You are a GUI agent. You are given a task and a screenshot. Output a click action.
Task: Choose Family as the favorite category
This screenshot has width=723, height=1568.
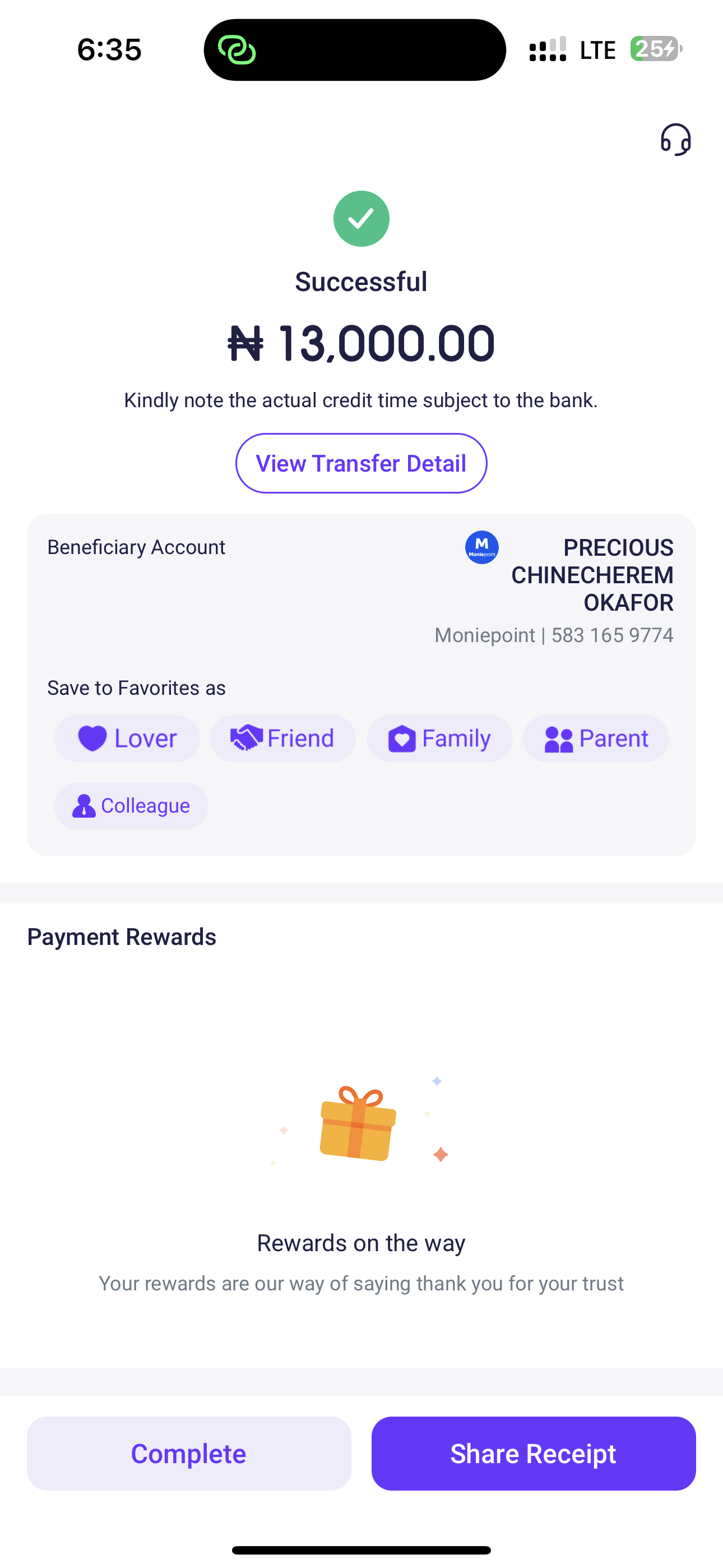[x=439, y=739]
